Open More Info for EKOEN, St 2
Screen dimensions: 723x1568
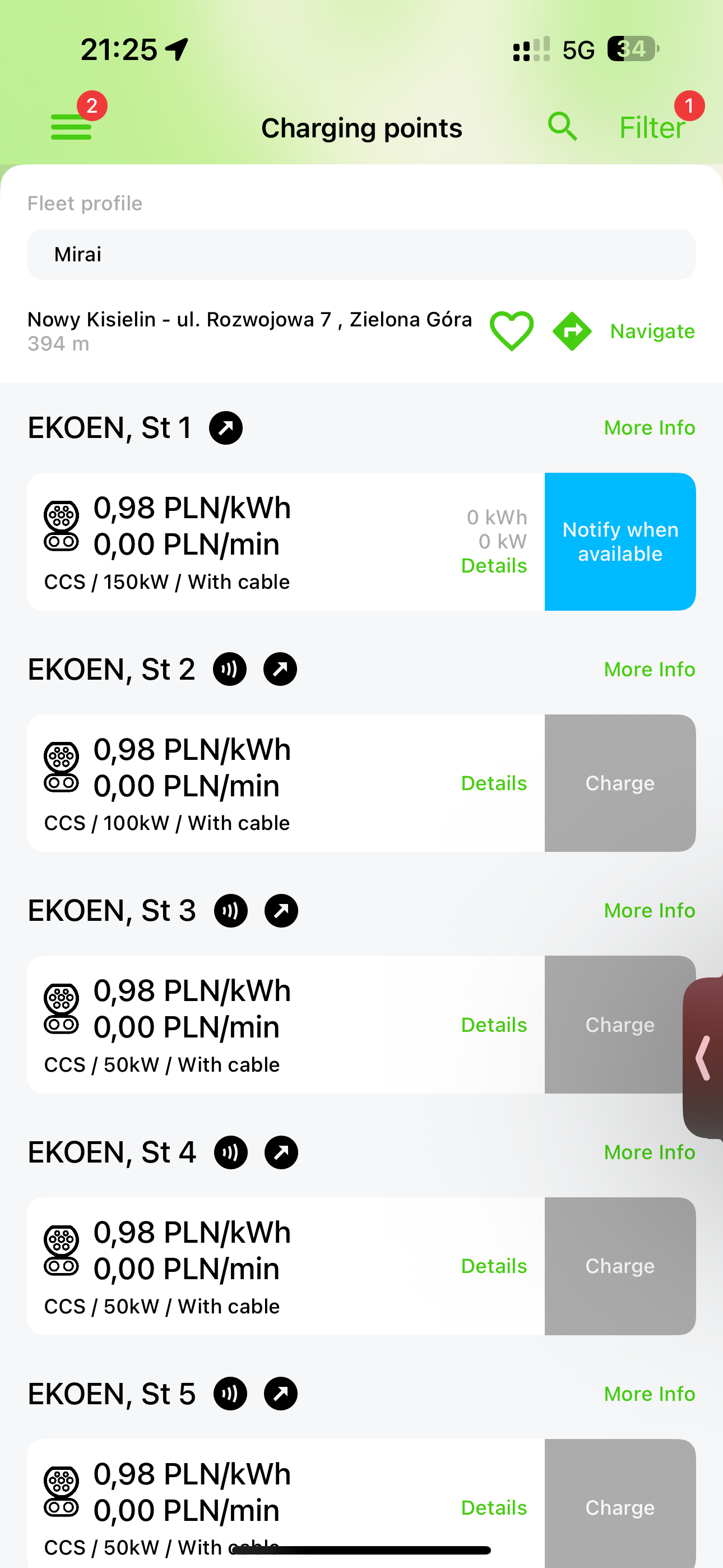pos(650,670)
